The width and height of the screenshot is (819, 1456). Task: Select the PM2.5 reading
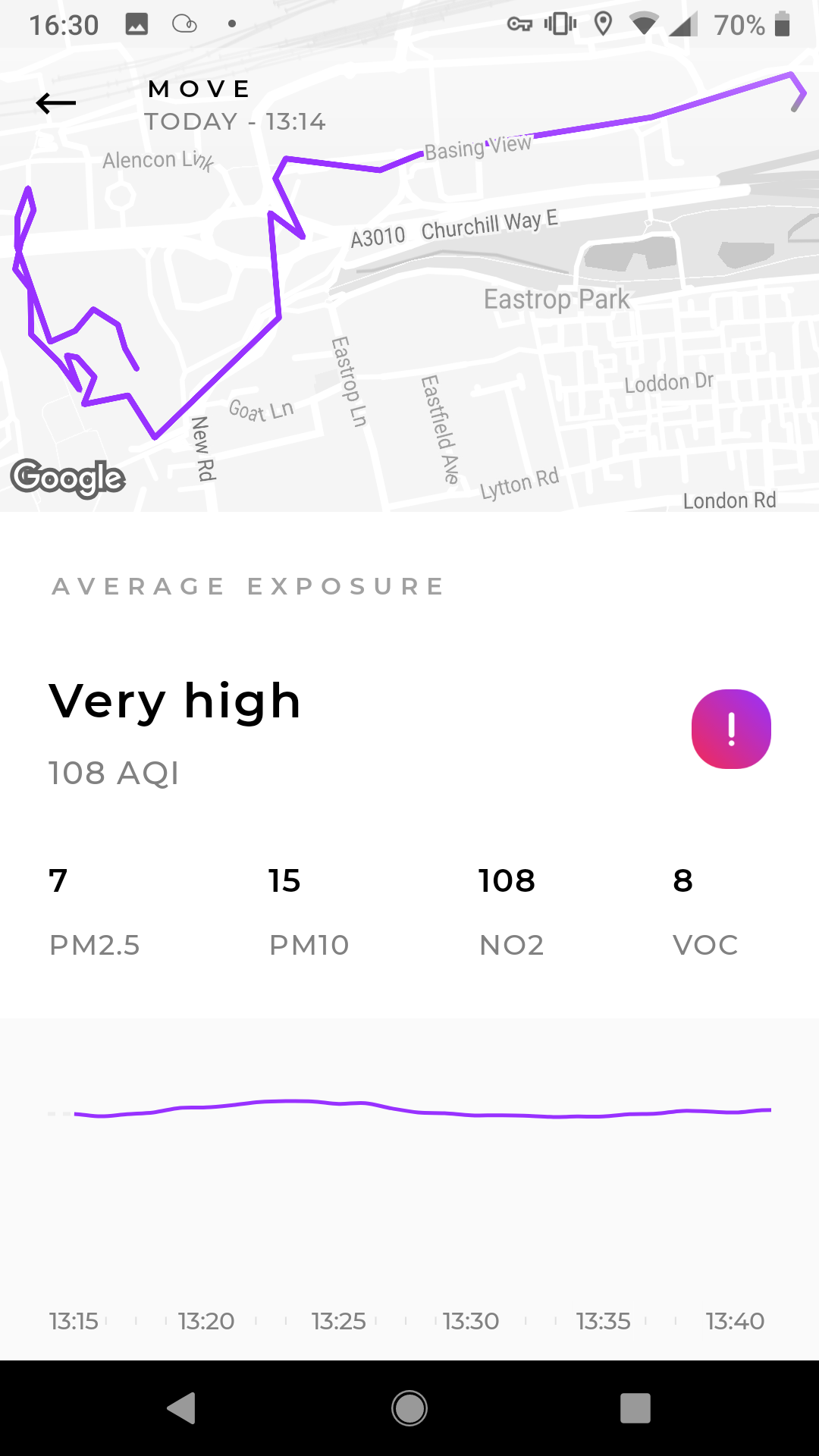click(94, 912)
